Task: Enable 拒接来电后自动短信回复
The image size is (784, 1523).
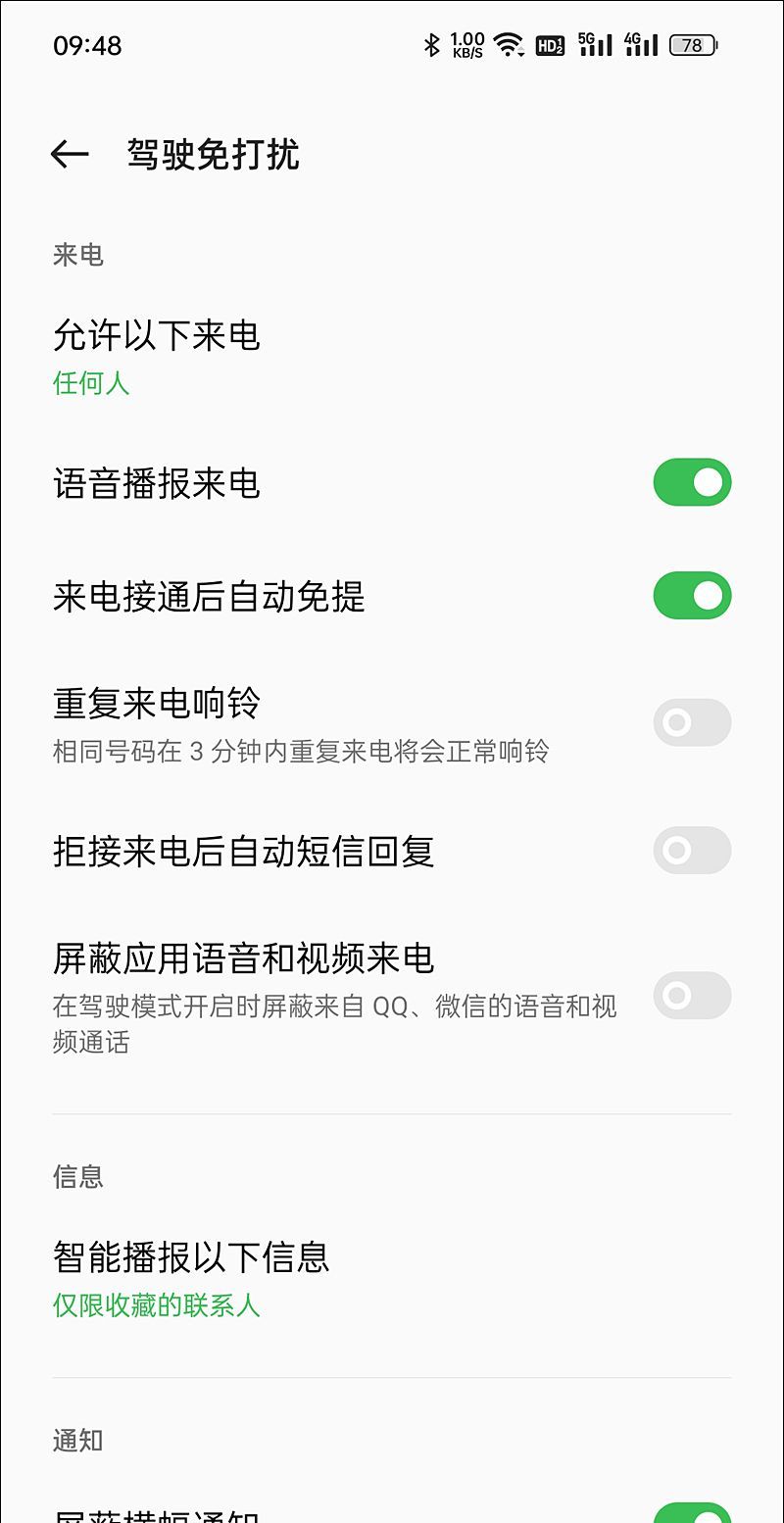Action: tap(692, 851)
